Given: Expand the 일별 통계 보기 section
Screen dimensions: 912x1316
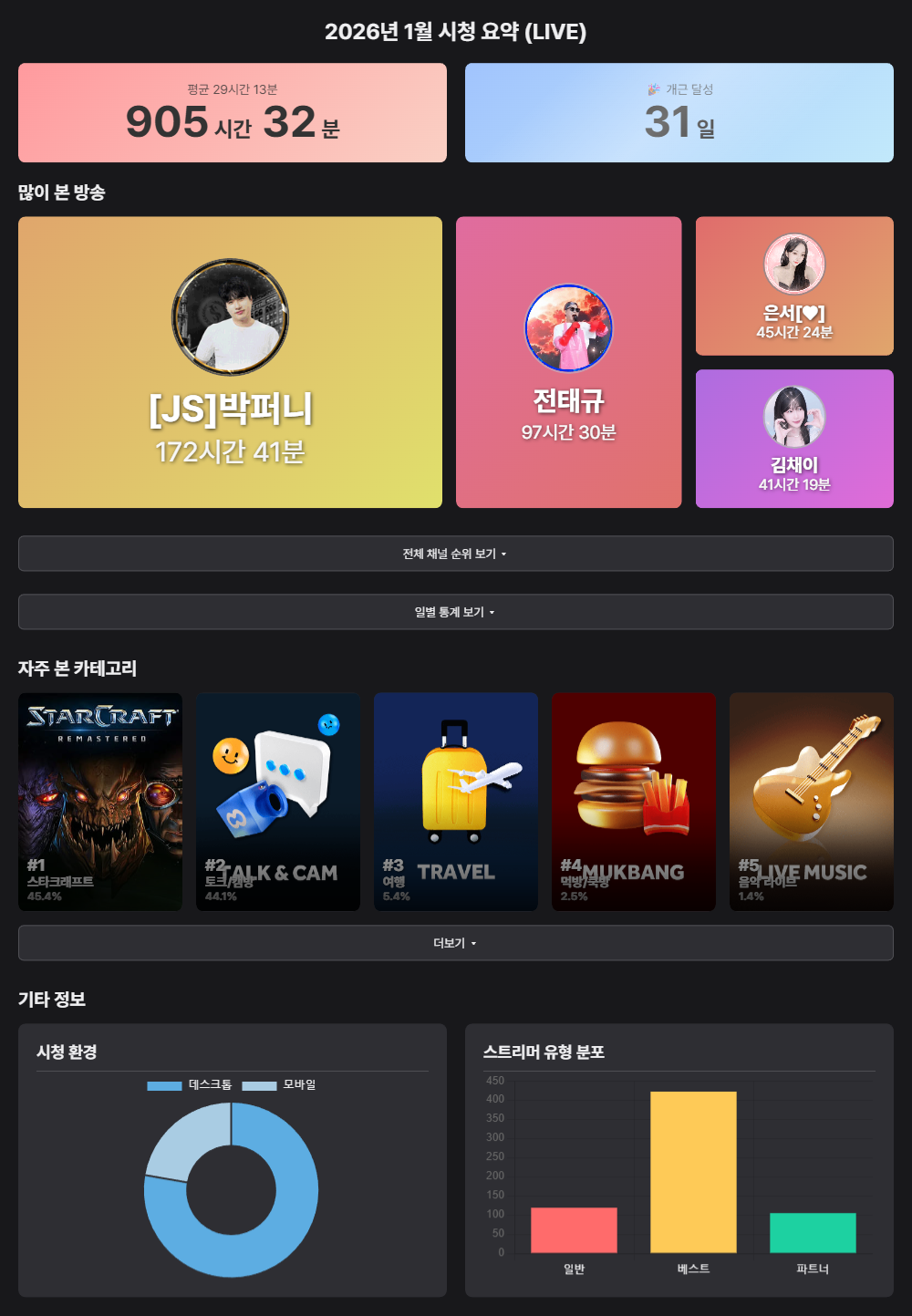Looking at the screenshot, I should (455, 612).
